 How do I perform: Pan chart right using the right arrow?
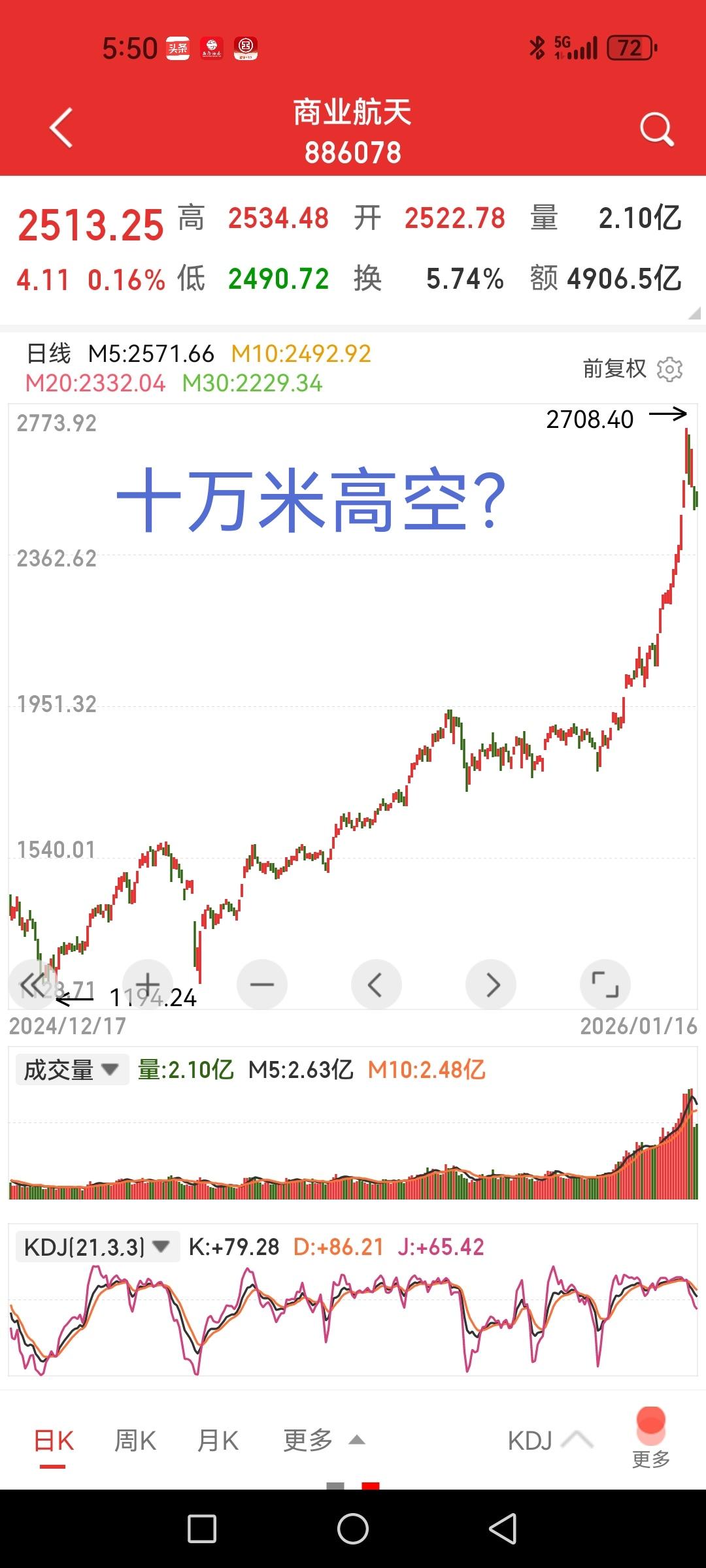point(491,985)
